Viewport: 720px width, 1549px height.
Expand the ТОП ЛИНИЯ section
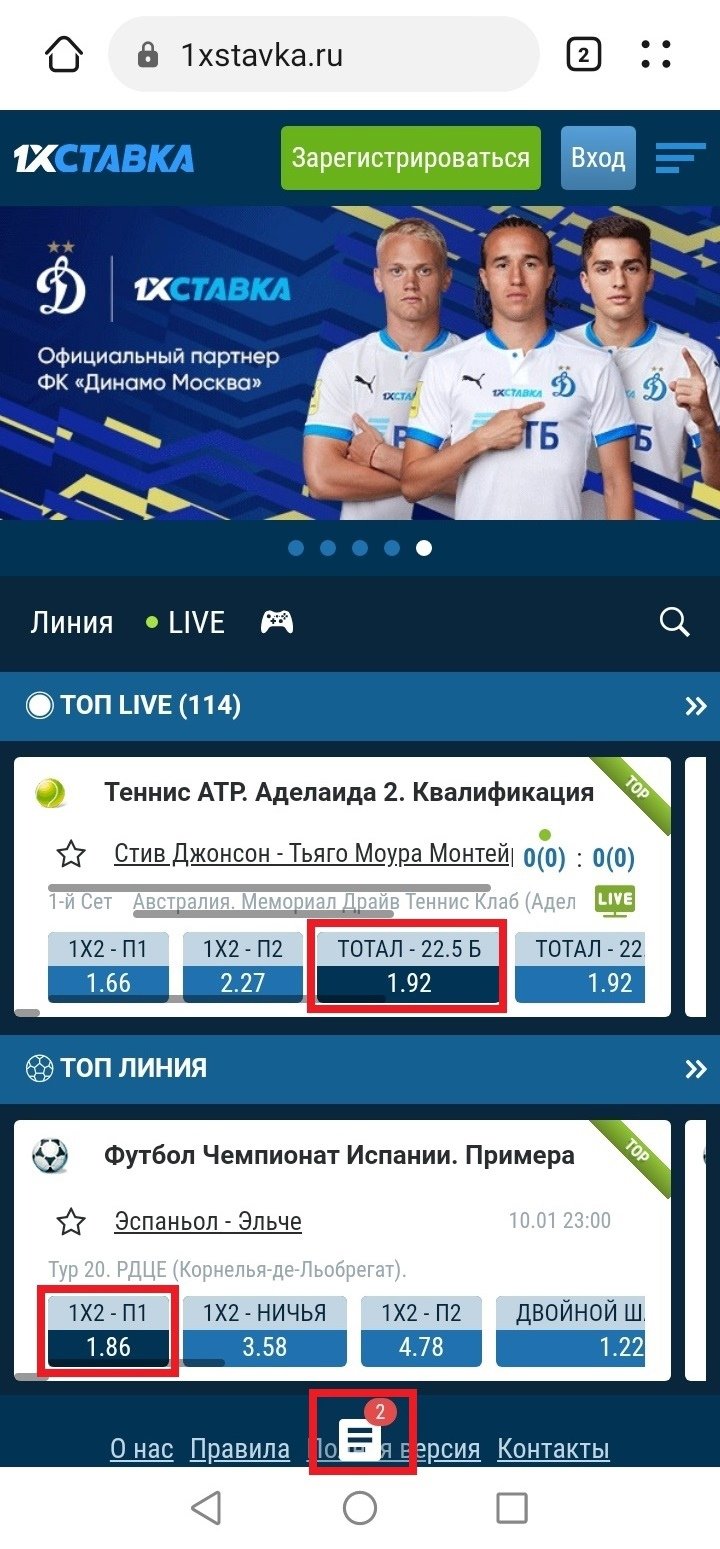695,1068
